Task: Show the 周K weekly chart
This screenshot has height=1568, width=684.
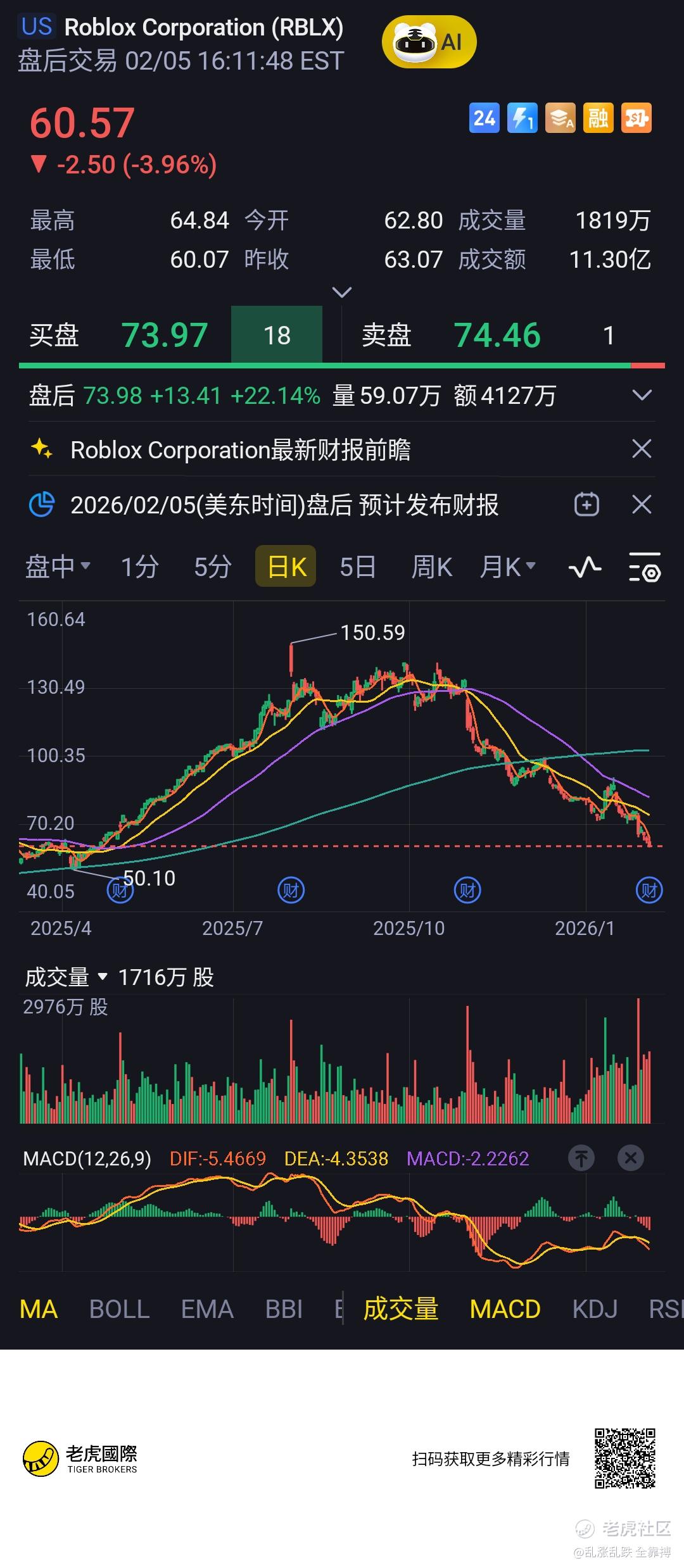Action: tap(431, 567)
